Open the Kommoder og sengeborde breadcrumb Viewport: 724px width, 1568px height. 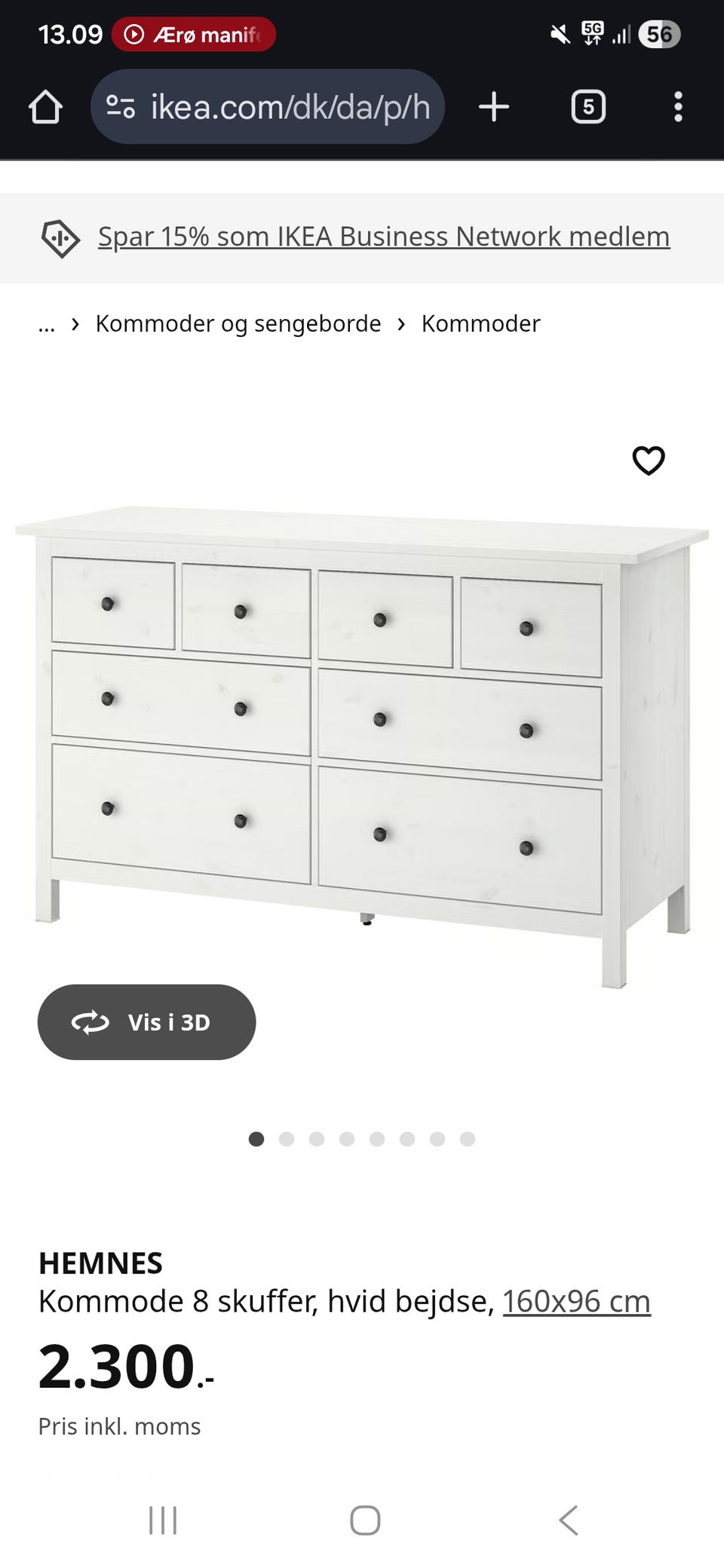(x=237, y=323)
